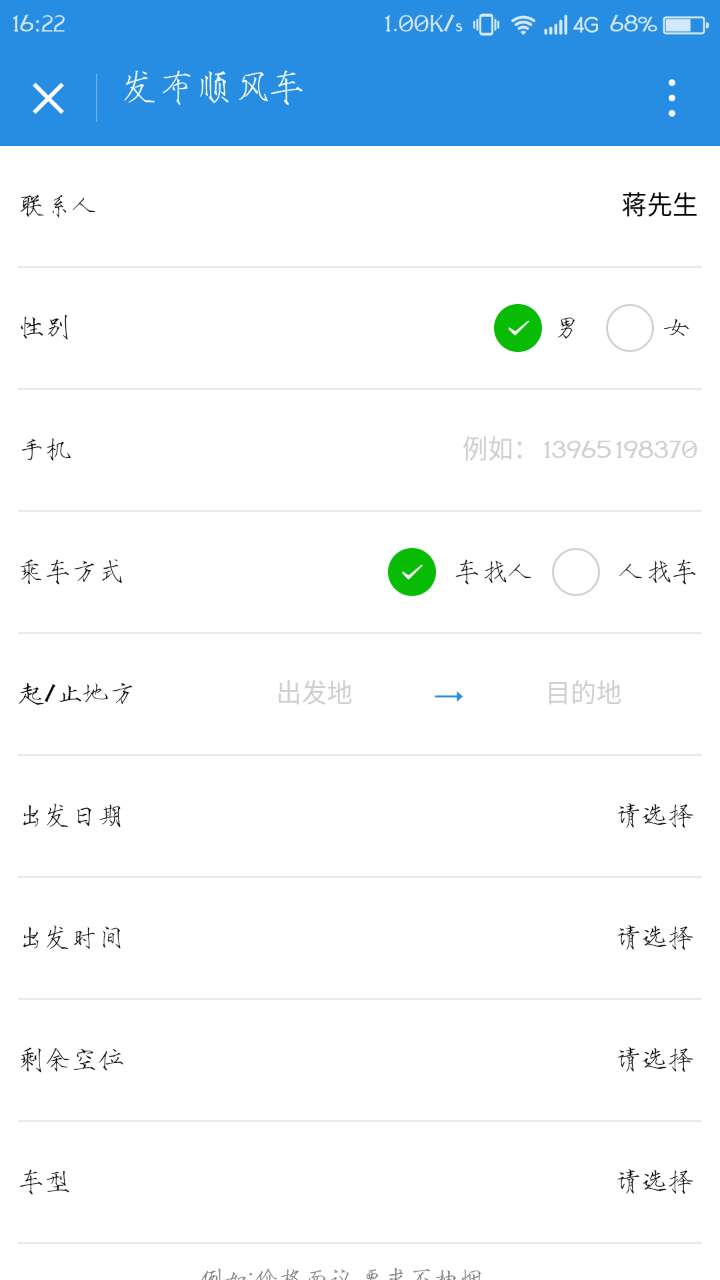Image resolution: width=720 pixels, height=1280 pixels.
Task: Choose 车找人 riding mode
Action: coord(412,572)
